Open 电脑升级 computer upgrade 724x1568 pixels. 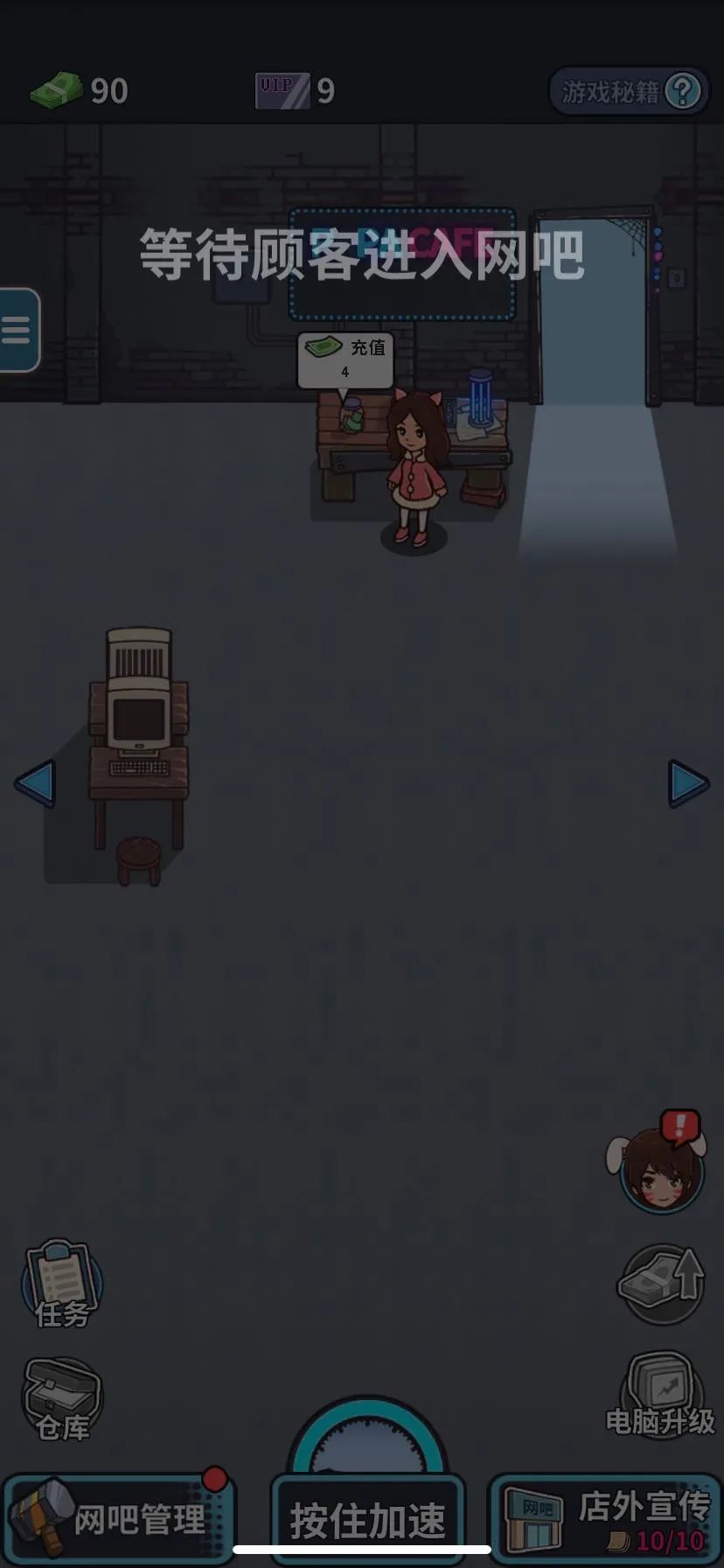coord(662,1396)
